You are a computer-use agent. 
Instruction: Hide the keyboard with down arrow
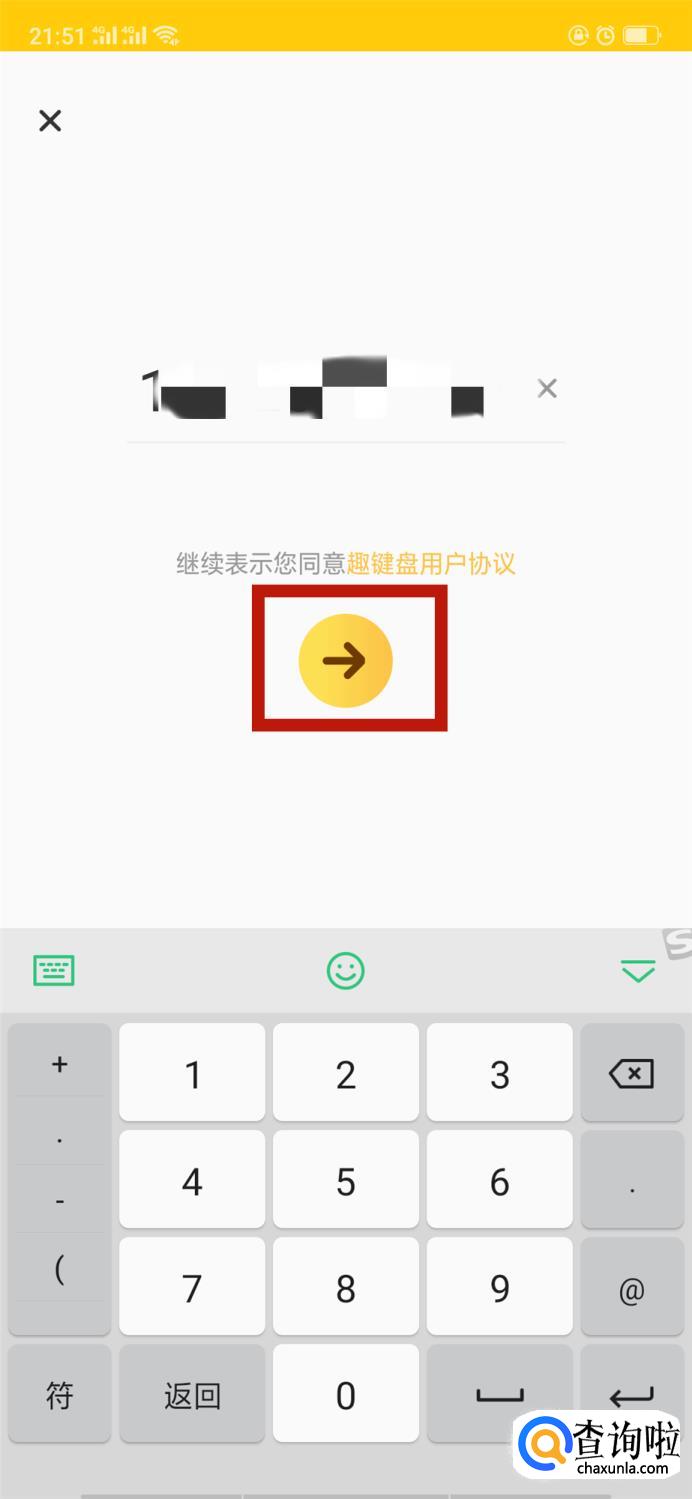pos(637,970)
